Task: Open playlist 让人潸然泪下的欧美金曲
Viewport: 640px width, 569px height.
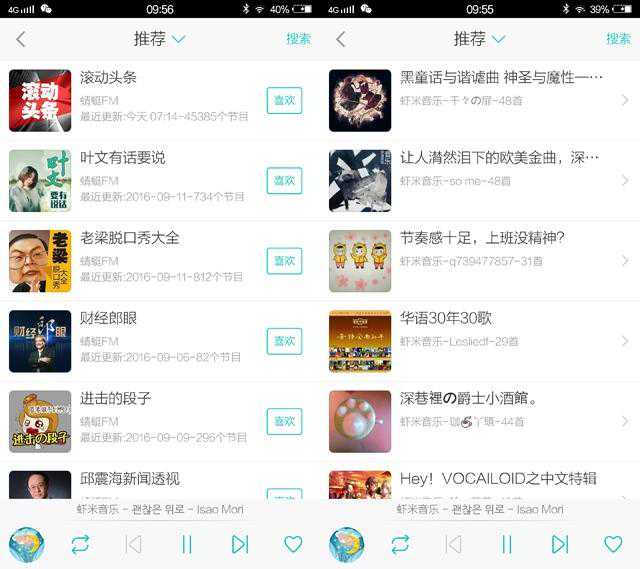Action: click(x=480, y=180)
